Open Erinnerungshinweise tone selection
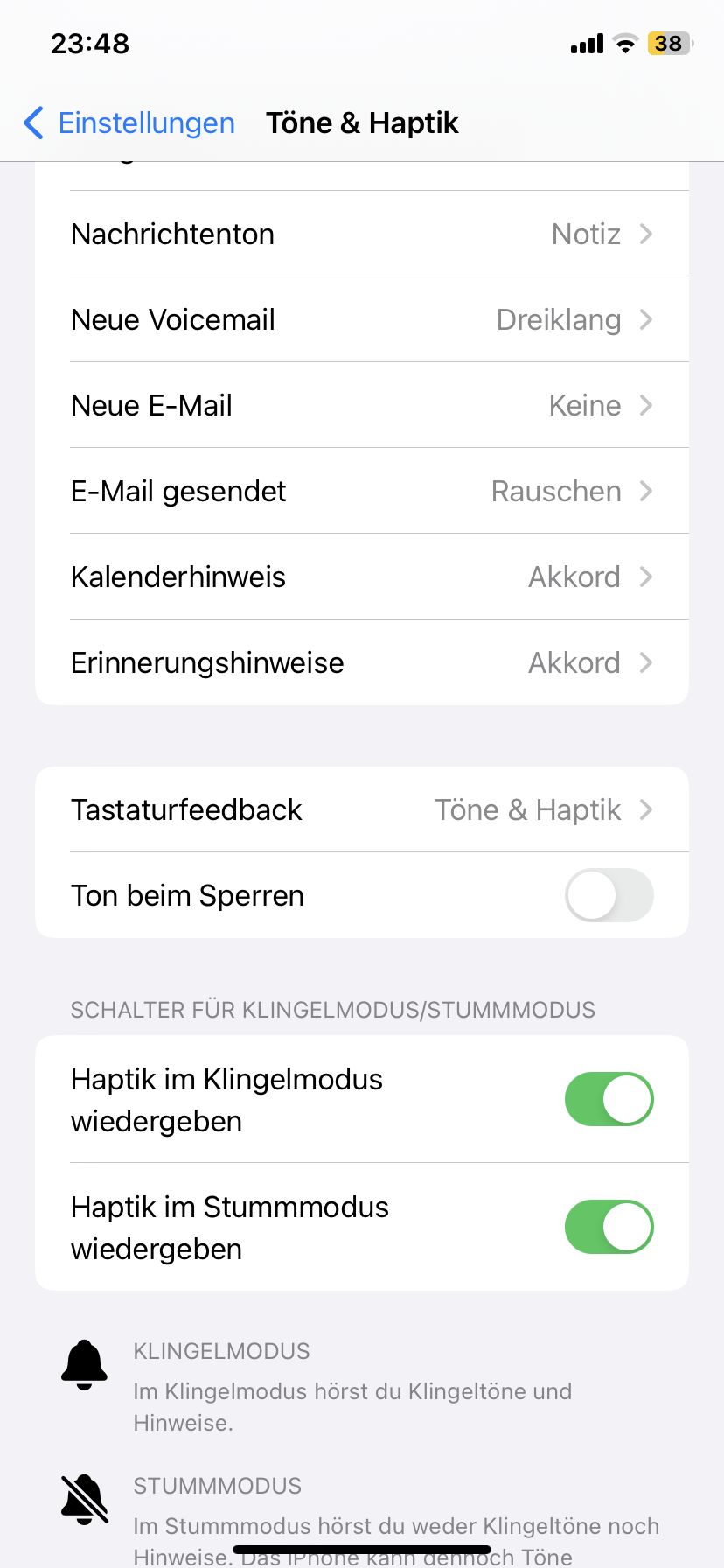Screen dimensions: 724x1568 coord(362,663)
